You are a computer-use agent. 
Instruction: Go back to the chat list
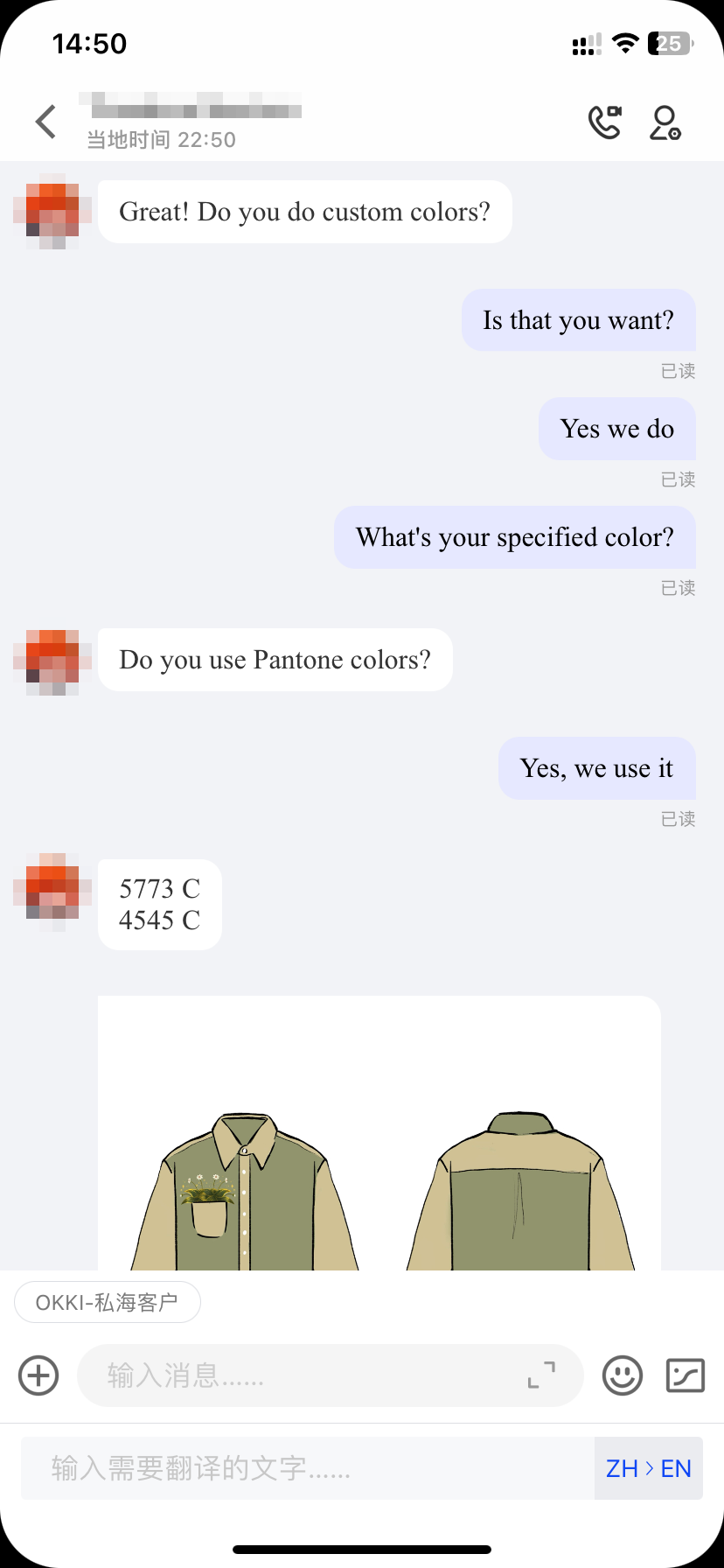coord(45,122)
